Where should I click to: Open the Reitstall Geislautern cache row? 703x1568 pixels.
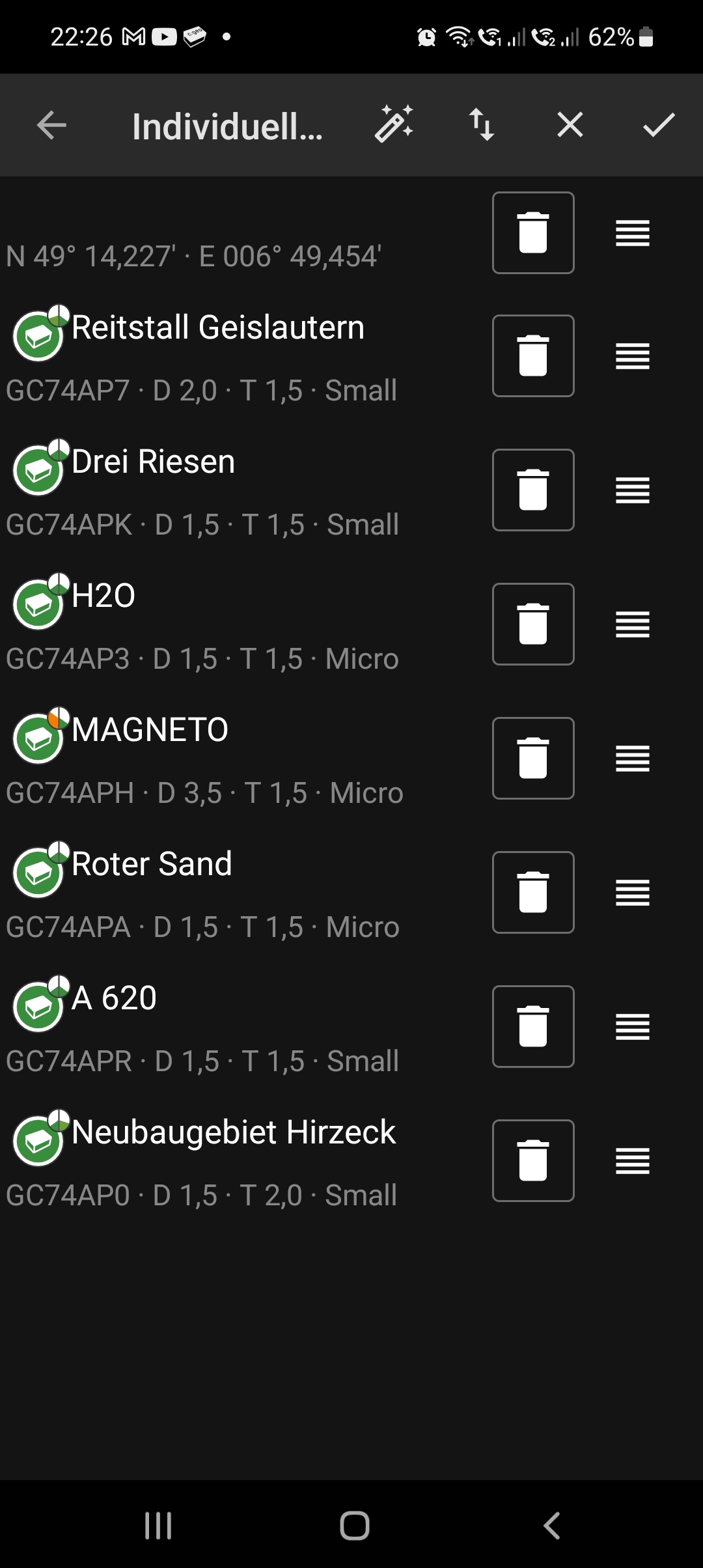218,357
